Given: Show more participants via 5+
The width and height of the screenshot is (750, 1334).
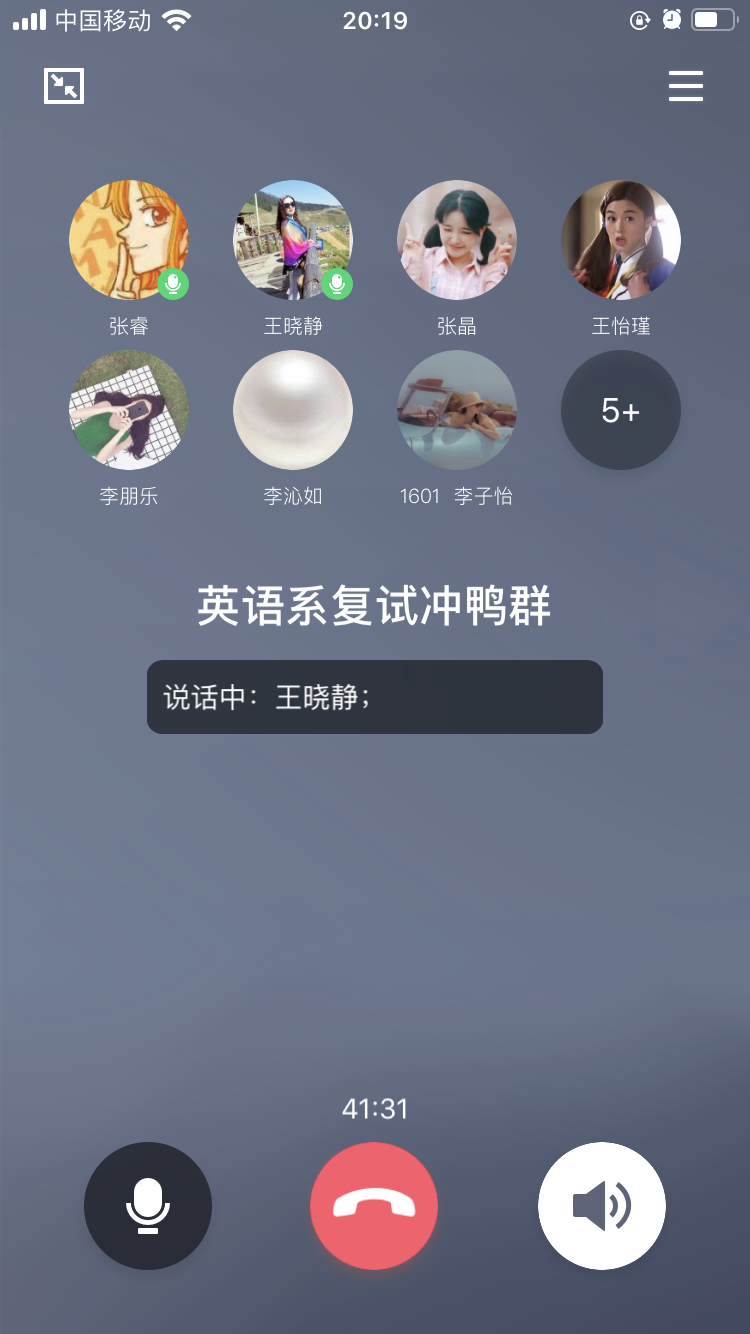Looking at the screenshot, I should [x=621, y=410].
